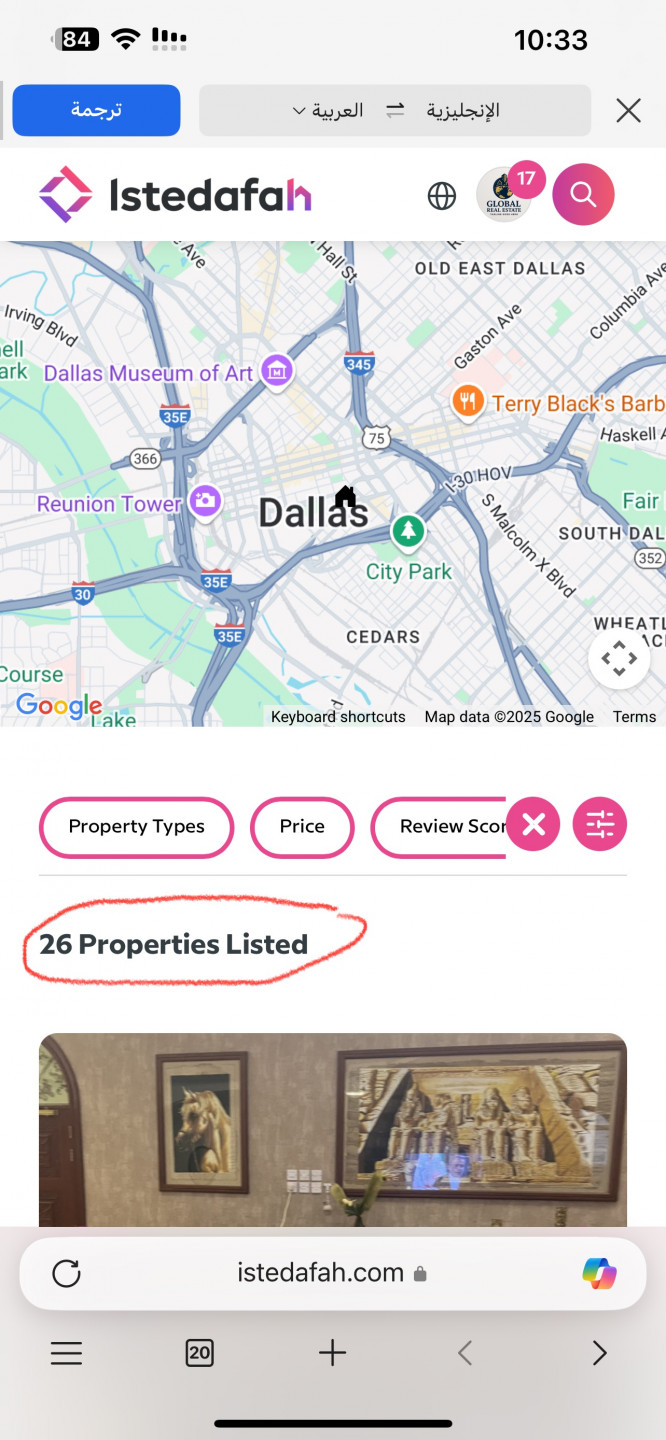The height and width of the screenshot is (1440, 666).
Task: Open the filter settings sliders icon
Action: tap(600, 825)
